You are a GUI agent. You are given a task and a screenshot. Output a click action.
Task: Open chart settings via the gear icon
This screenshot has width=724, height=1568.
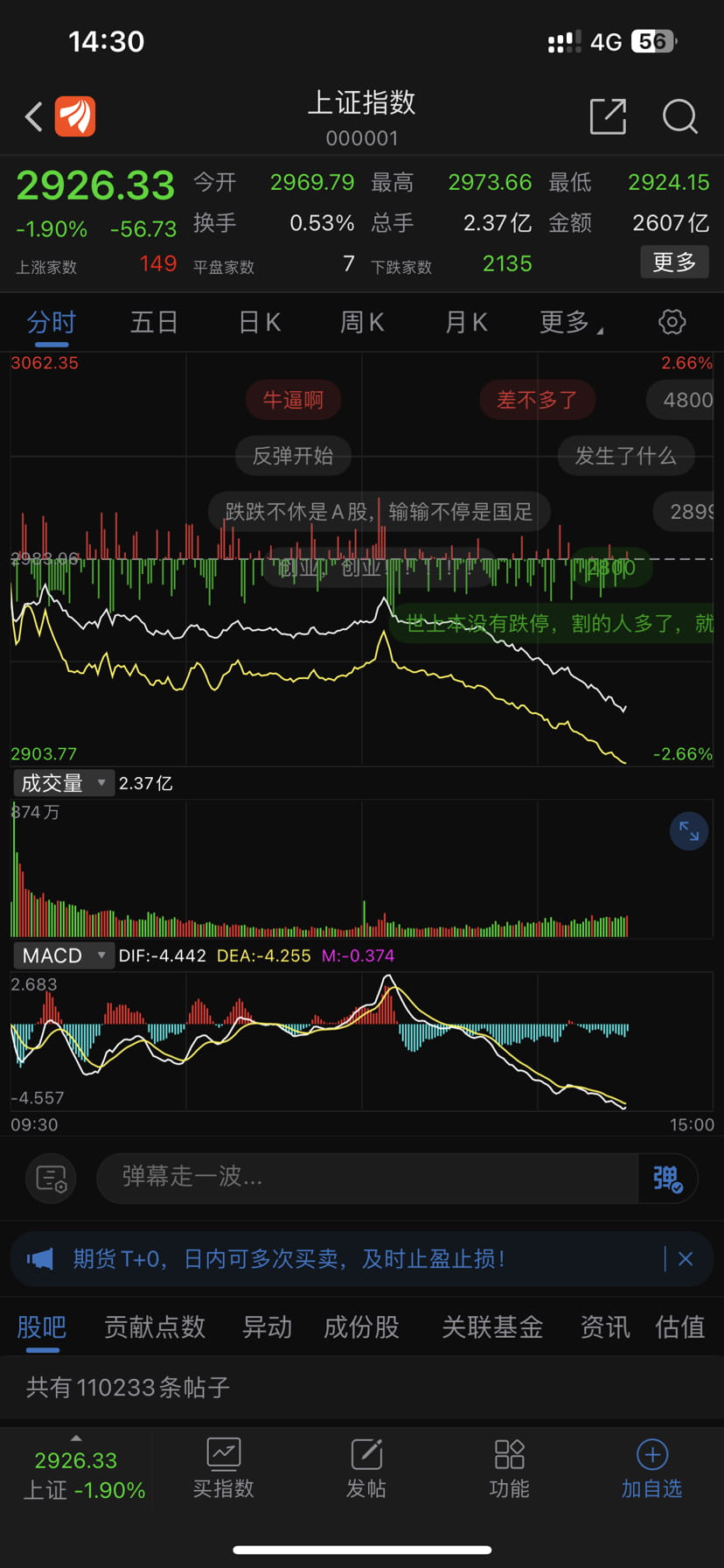(x=672, y=322)
